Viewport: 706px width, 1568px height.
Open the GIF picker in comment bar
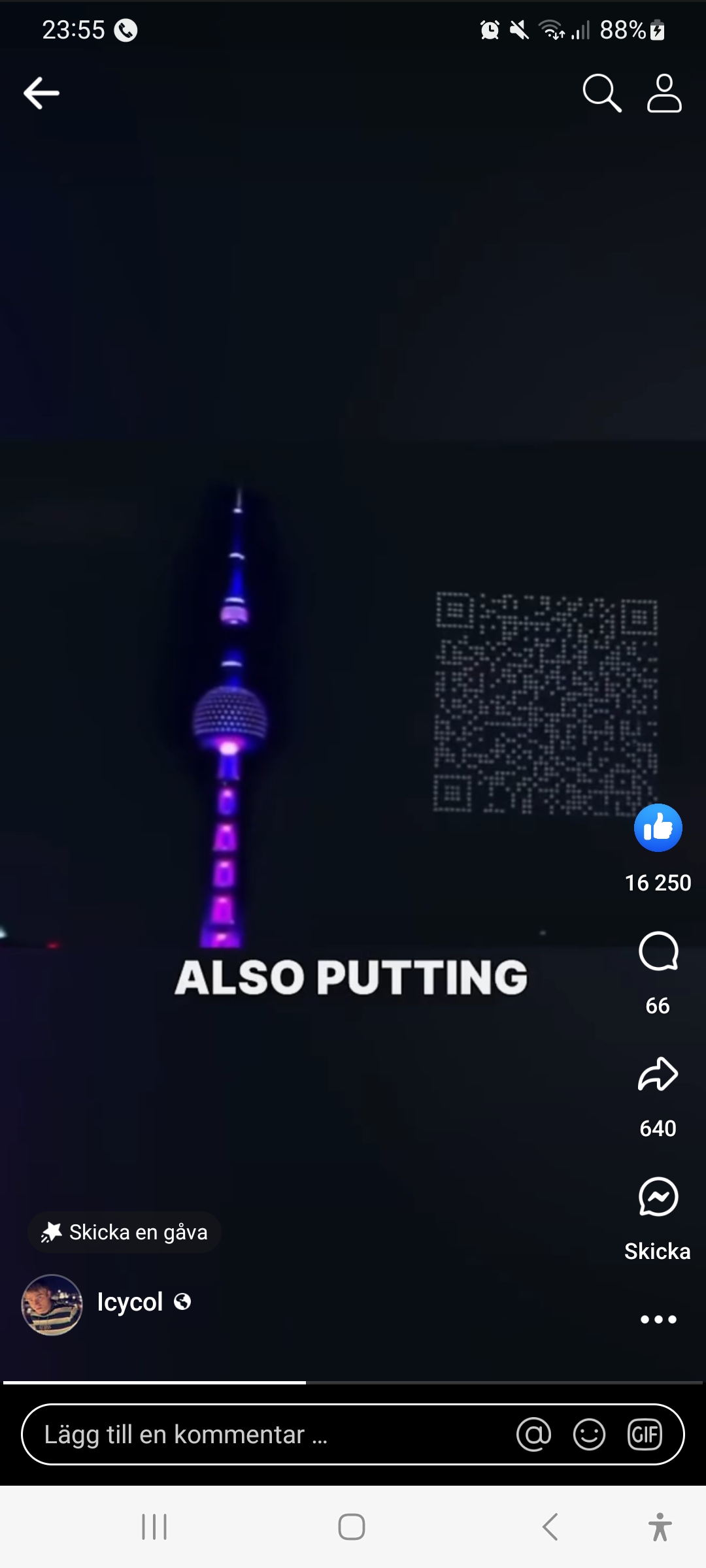pos(645,1435)
